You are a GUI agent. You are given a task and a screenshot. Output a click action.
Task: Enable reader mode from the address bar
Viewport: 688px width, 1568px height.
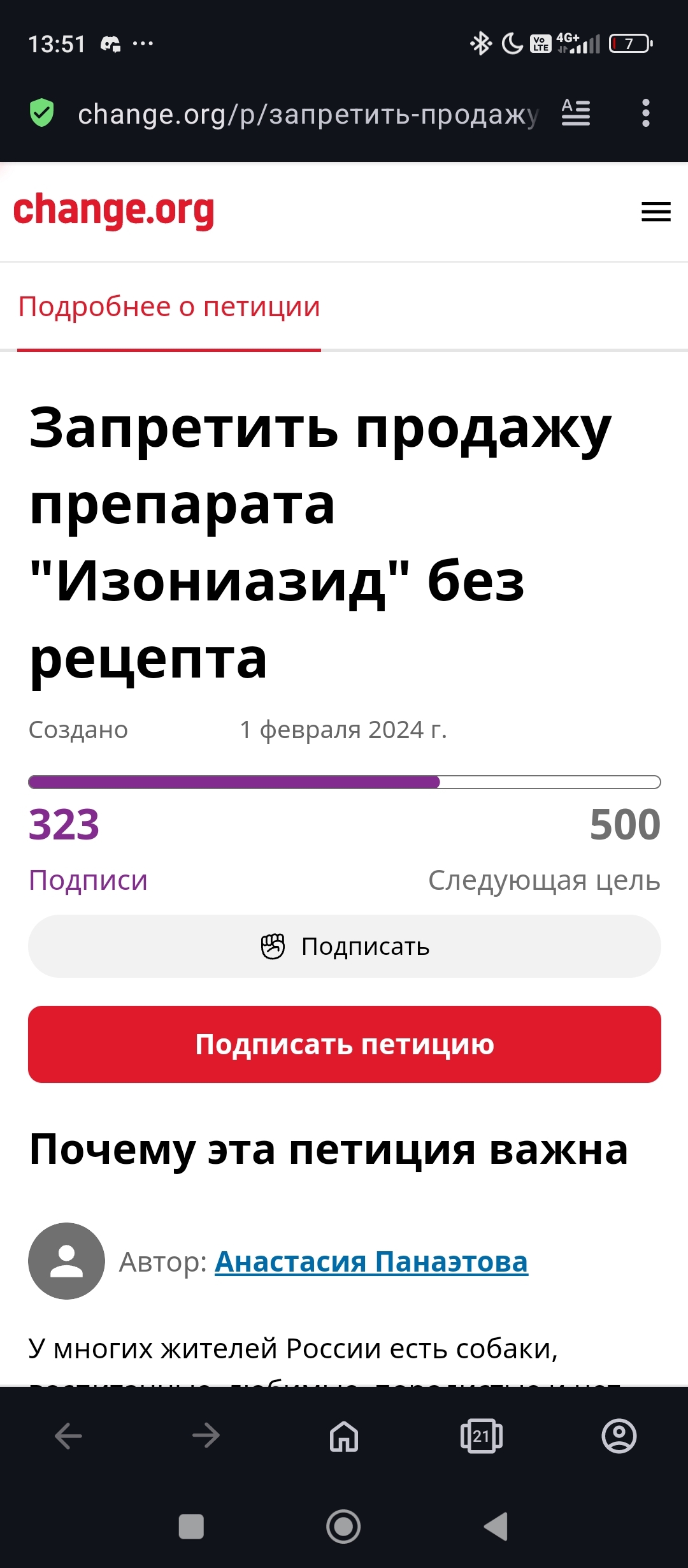pyautogui.click(x=576, y=113)
